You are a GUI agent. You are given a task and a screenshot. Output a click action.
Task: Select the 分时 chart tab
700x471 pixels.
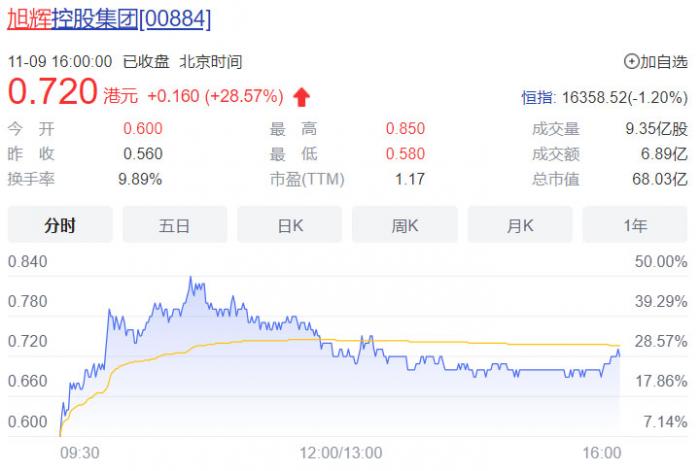pyautogui.click(x=60, y=225)
